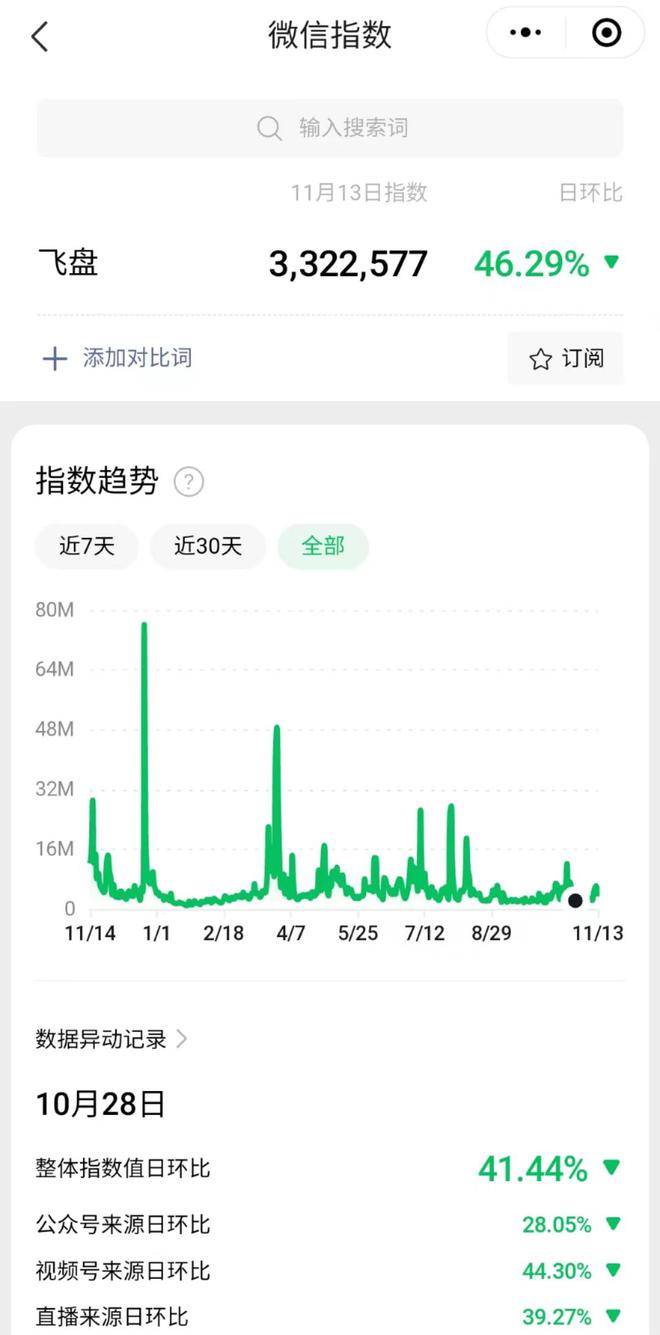Switch to the 近30天 range

click(x=208, y=546)
